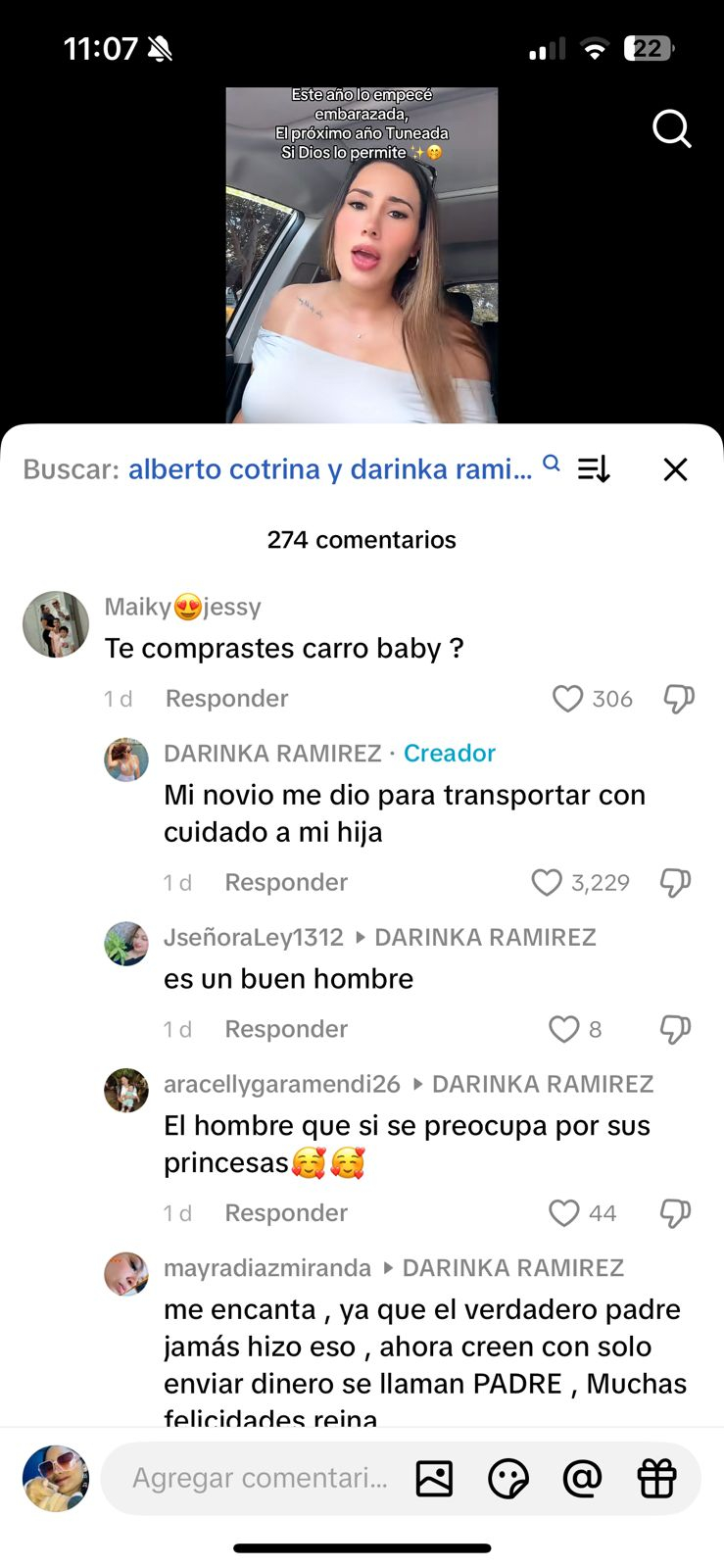
Task: Attach an image to the comment
Action: [434, 1478]
